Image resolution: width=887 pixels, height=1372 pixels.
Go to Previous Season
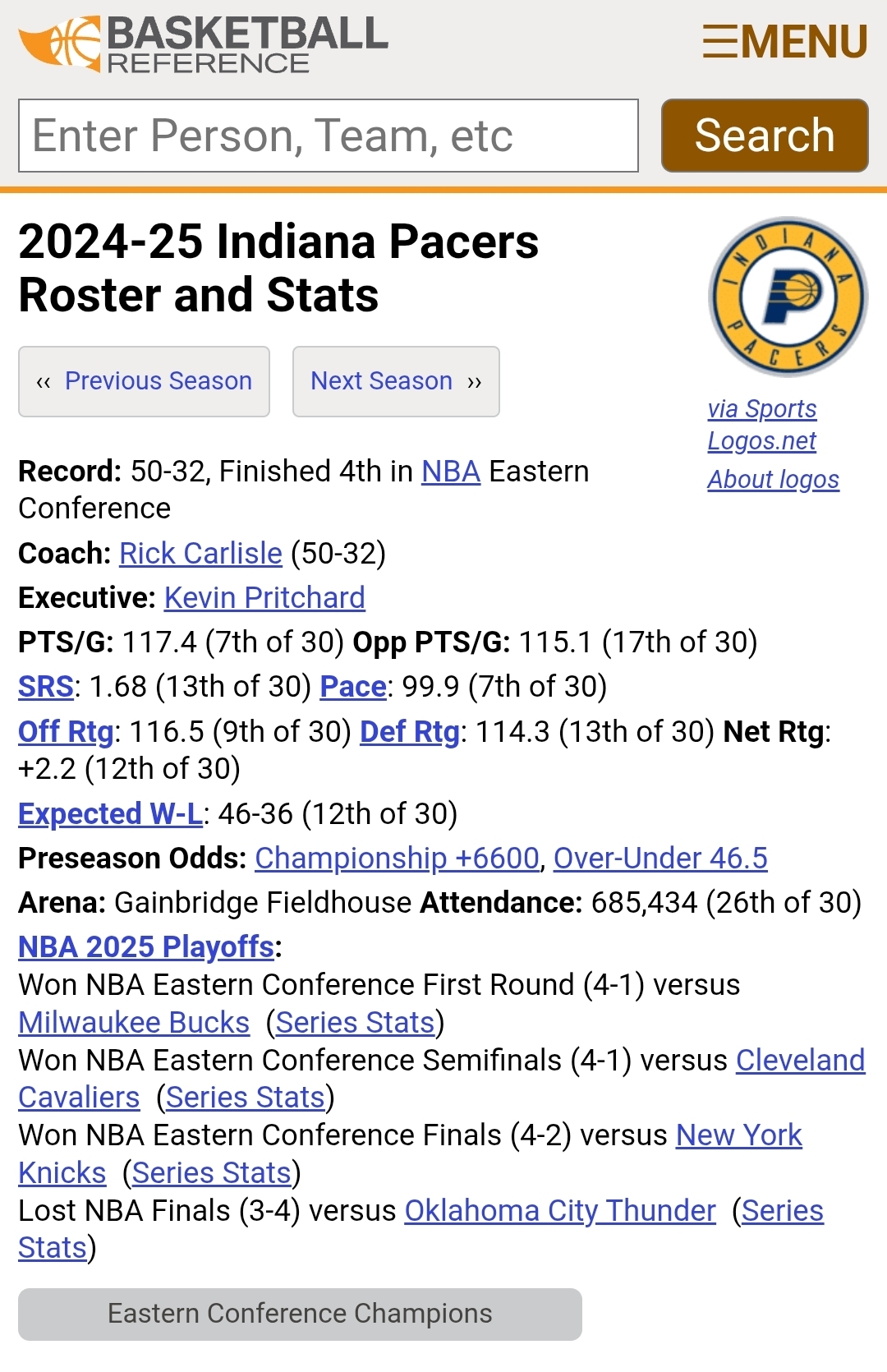(x=145, y=381)
